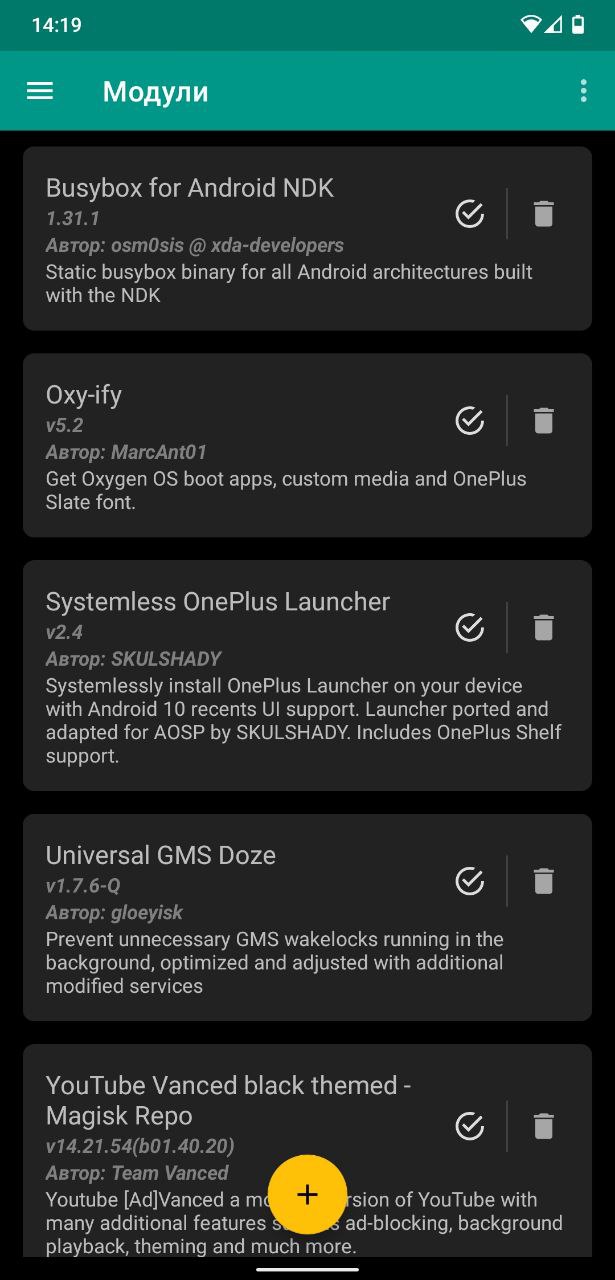This screenshot has height=1280, width=615.
Task: Toggle the checkmark for Systemless OnePlus Launcher
Action: click(x=470, y=627)
